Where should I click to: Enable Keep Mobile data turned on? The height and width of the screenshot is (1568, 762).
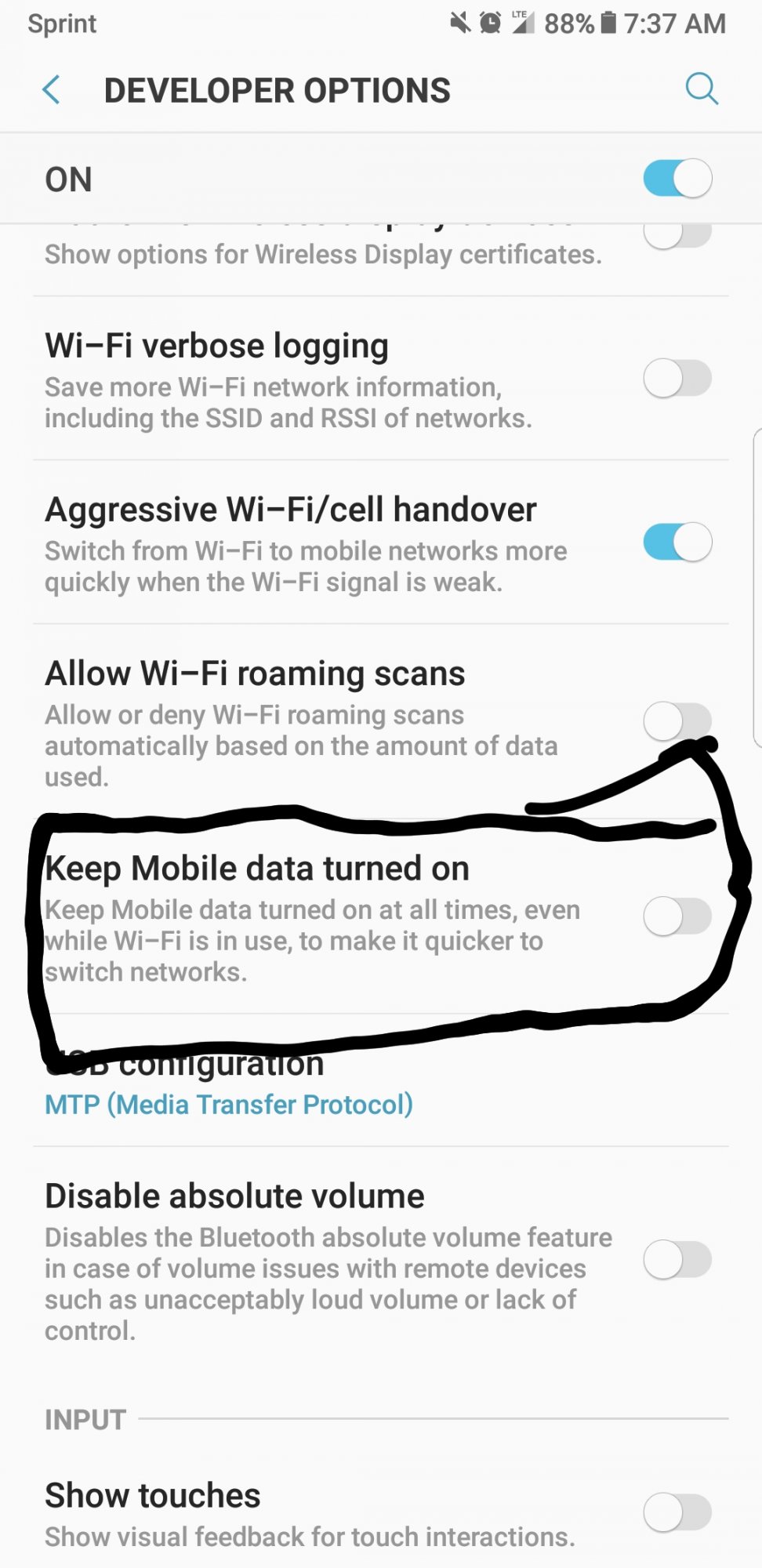(677, 916)
